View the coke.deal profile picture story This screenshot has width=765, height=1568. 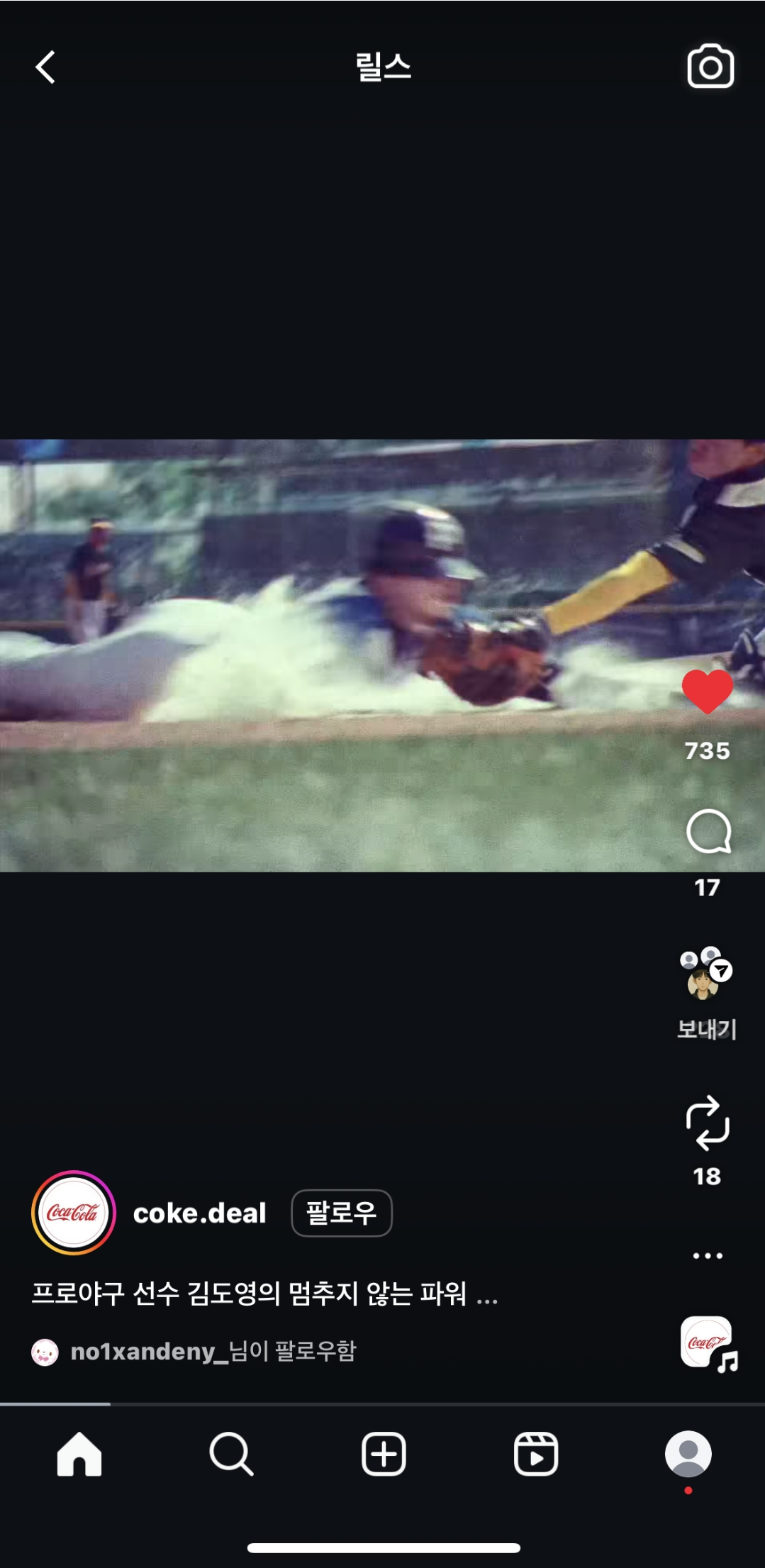(74, 1213)
